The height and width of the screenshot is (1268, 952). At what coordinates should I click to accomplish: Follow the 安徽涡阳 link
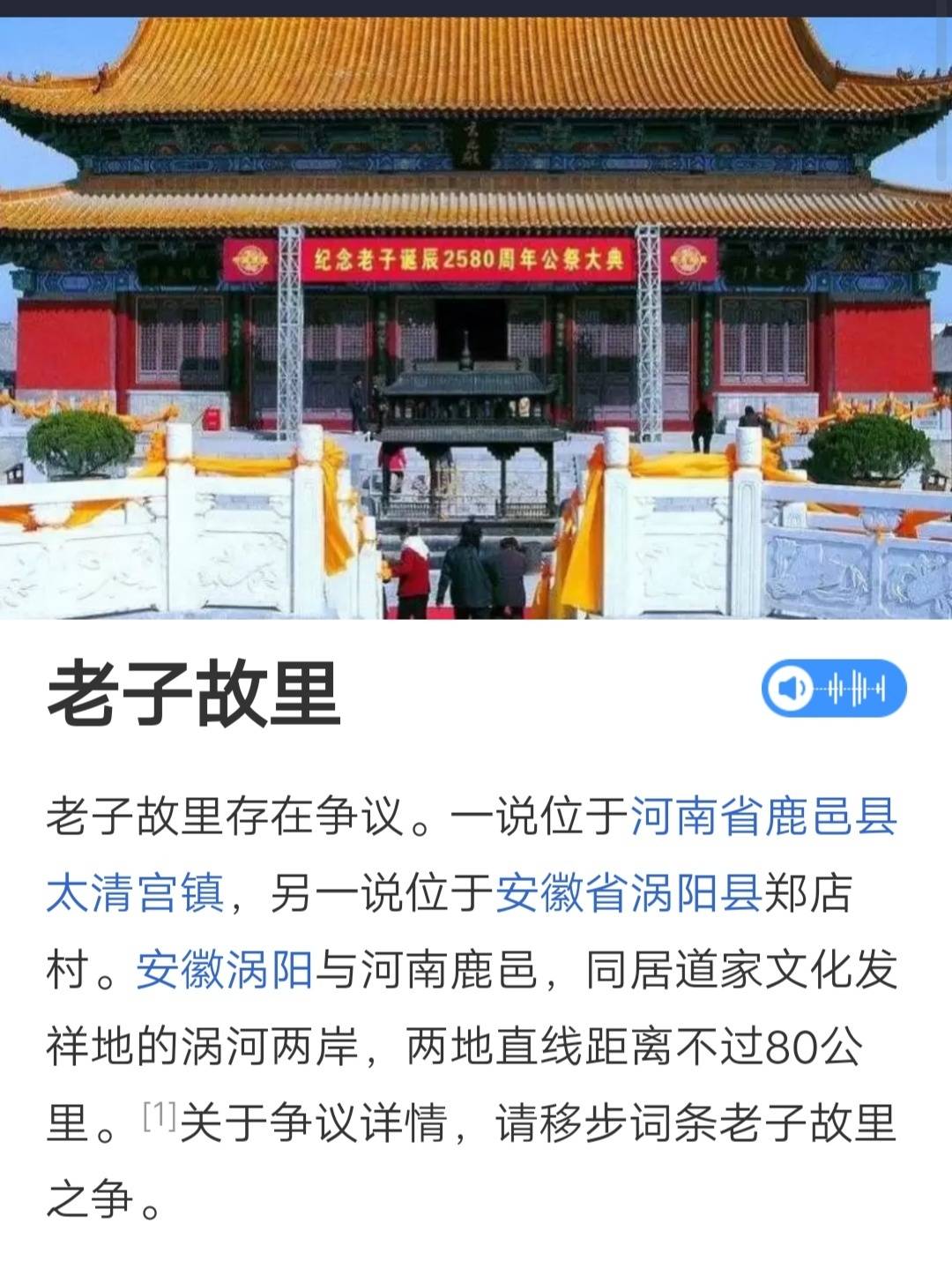[x=224, y=970]
